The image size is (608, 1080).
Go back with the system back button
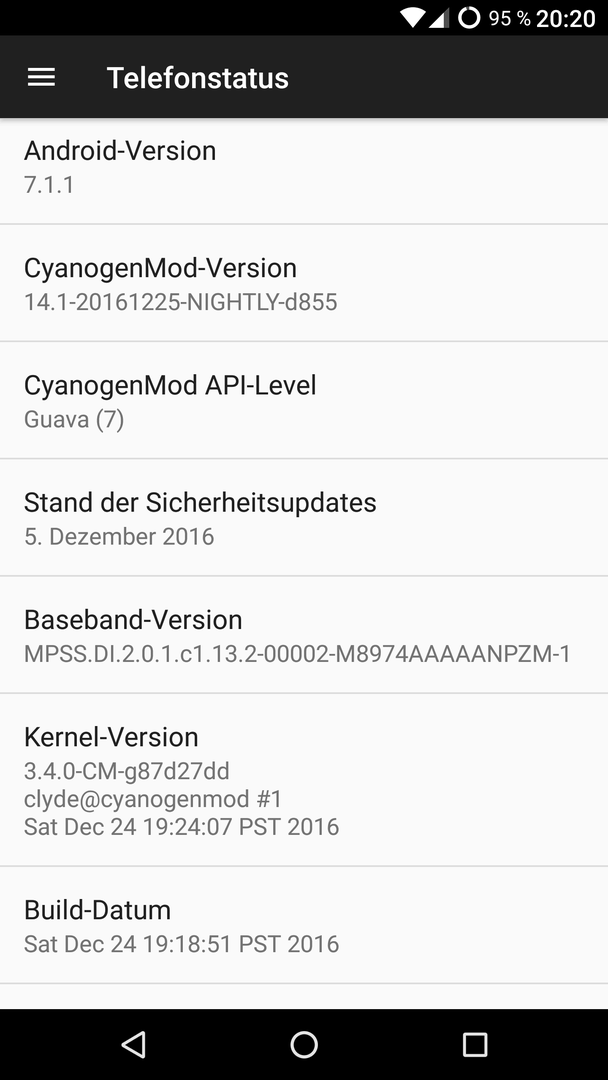134,1044
